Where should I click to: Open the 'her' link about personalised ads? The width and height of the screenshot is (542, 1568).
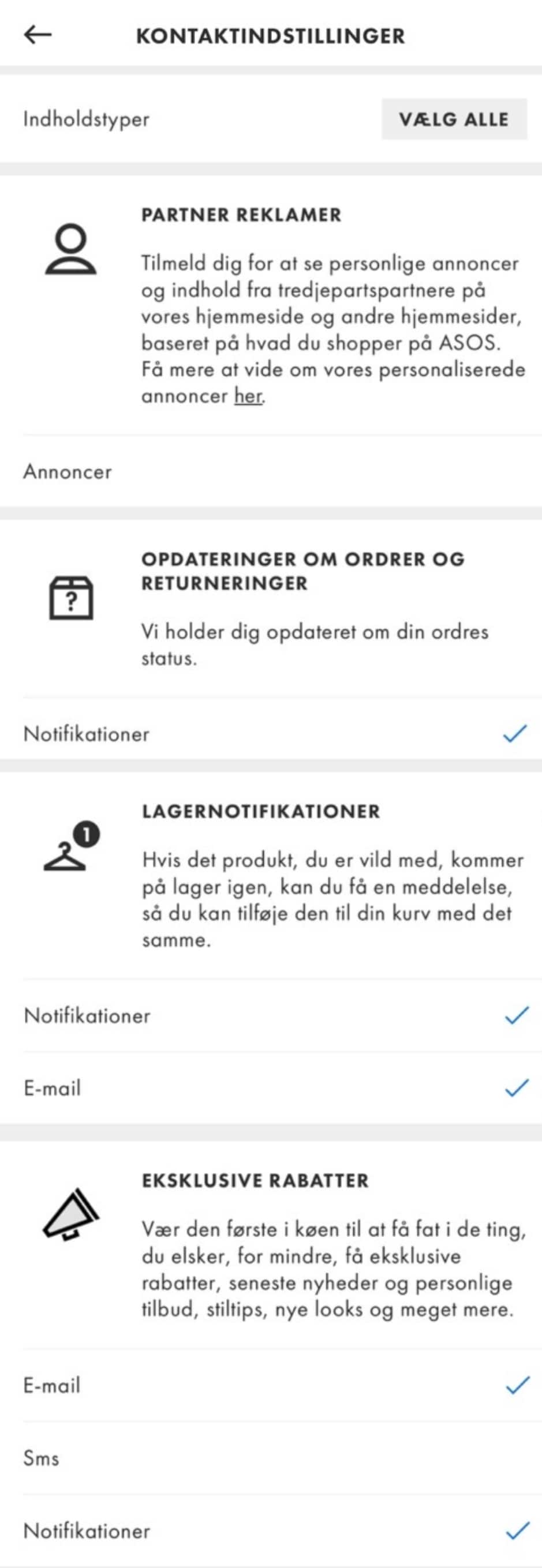click(248, 396)
